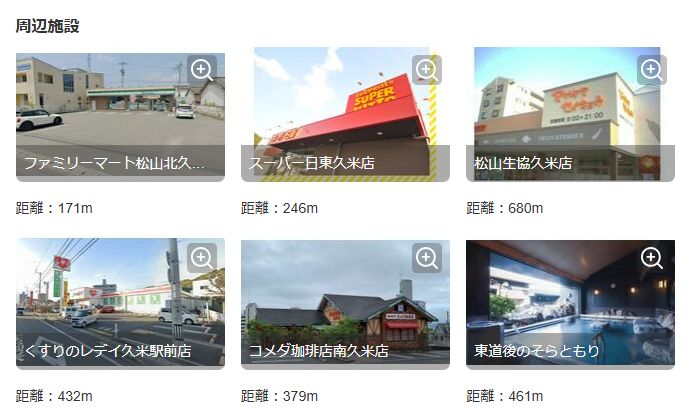Tap the zoom icon on 東道後のそらともり
Screen dimensions: 693x418
point(652,258)
